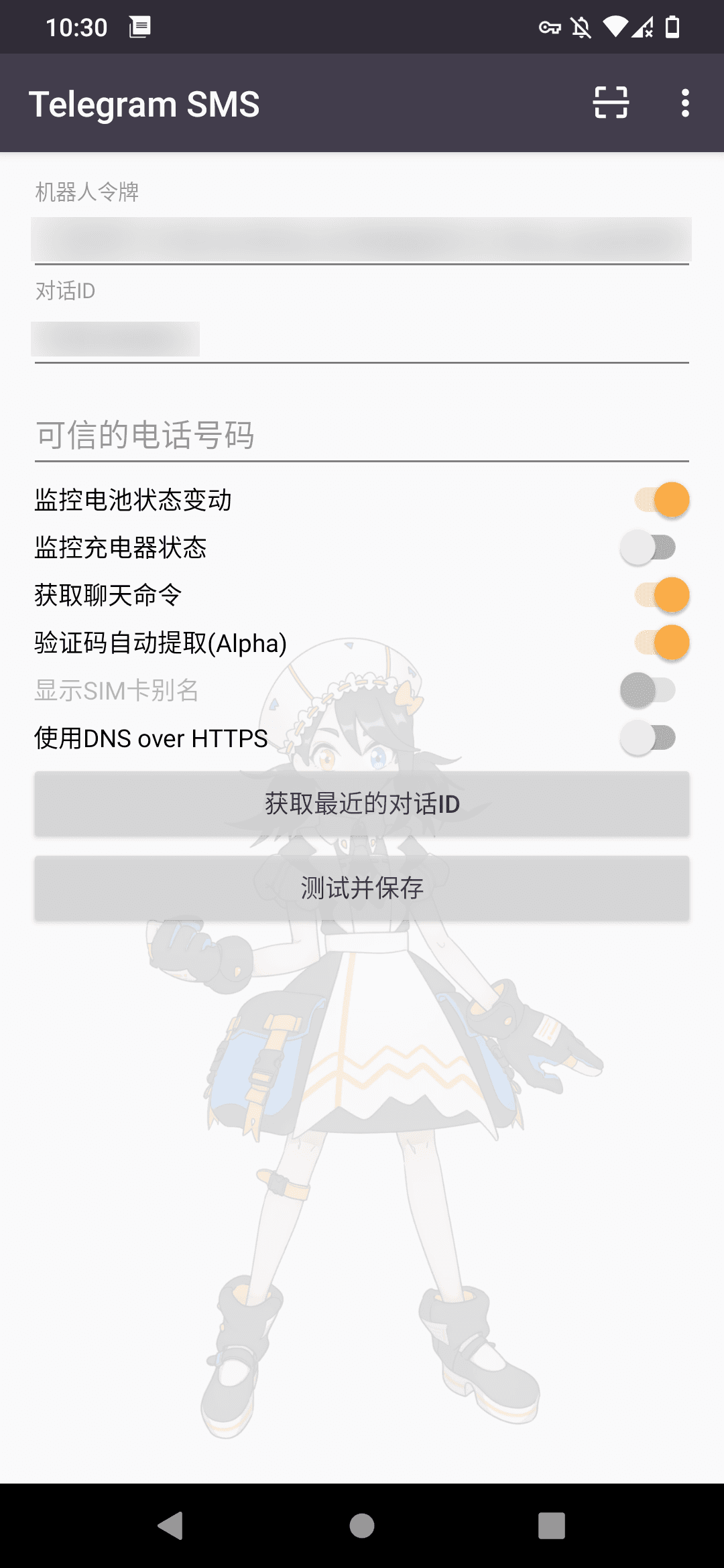Open the recent apps view
This screenshot has height=1568, width=724.
coord(551,1526)
